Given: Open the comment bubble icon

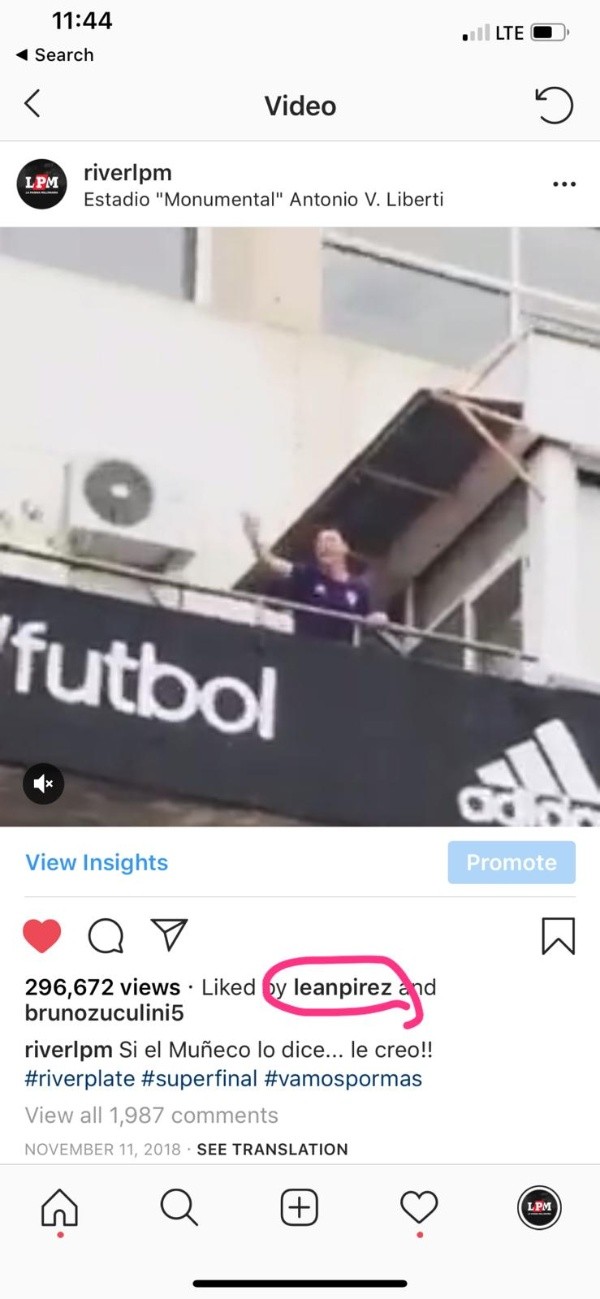Looking at the screenshot, I should pyautogui.click(x=105, y=936).
